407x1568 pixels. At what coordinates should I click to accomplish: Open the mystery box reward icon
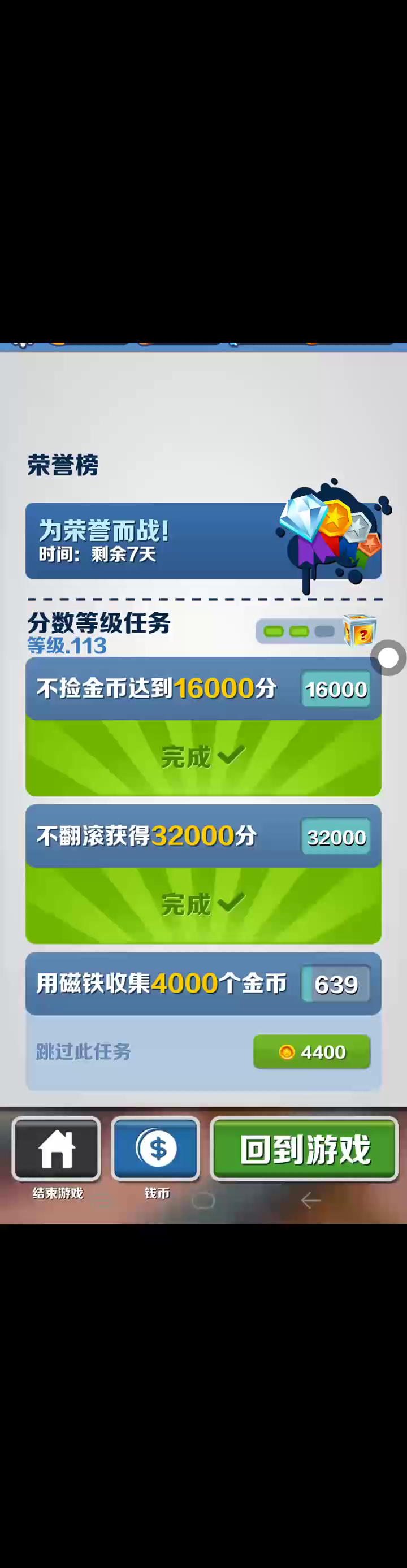[360, 631]
